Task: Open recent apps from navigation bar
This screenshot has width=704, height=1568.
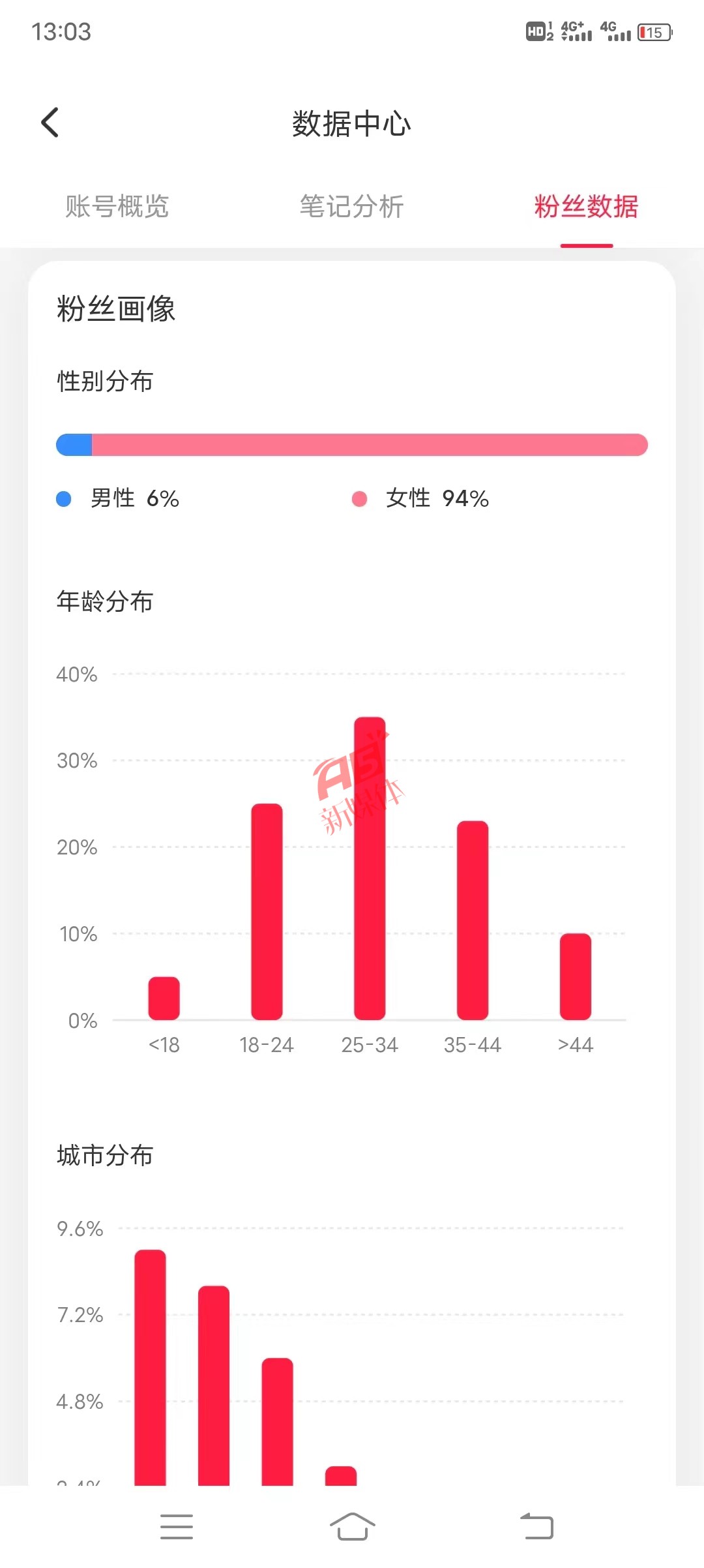Action: pyautogui.click(x=177, y=1527)
